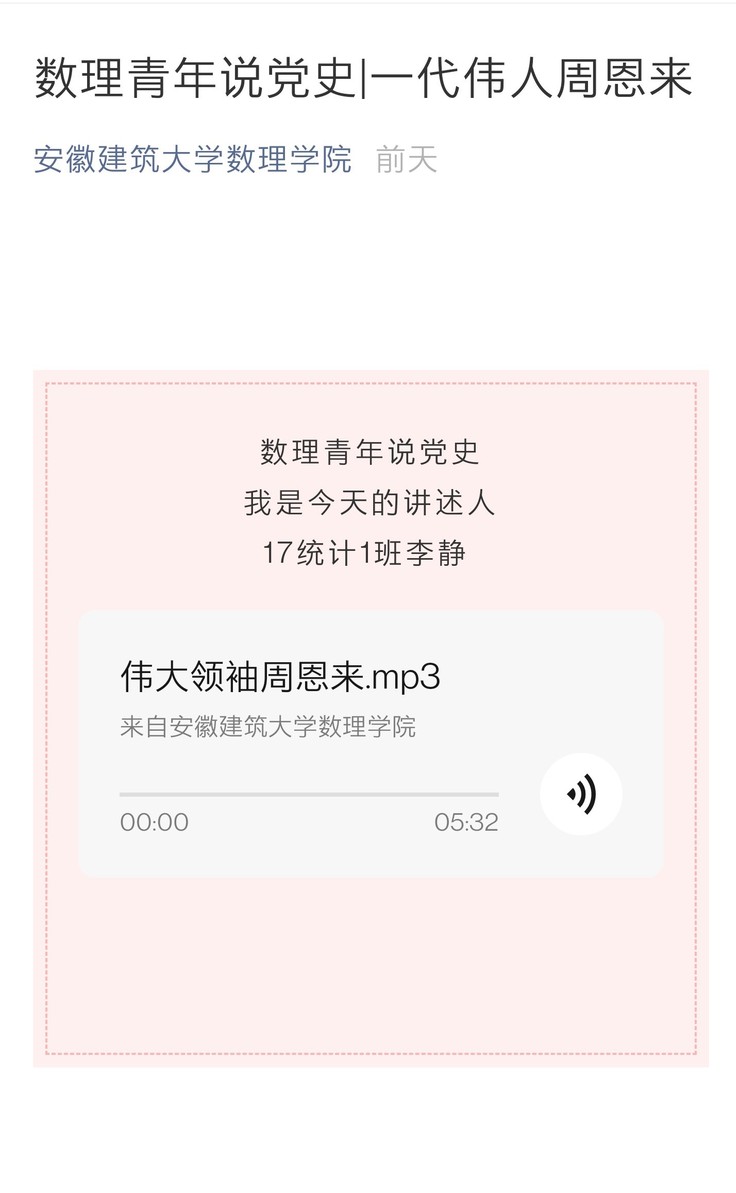Open the 安徽建筑大学数理学院 account page

(192, 160)
